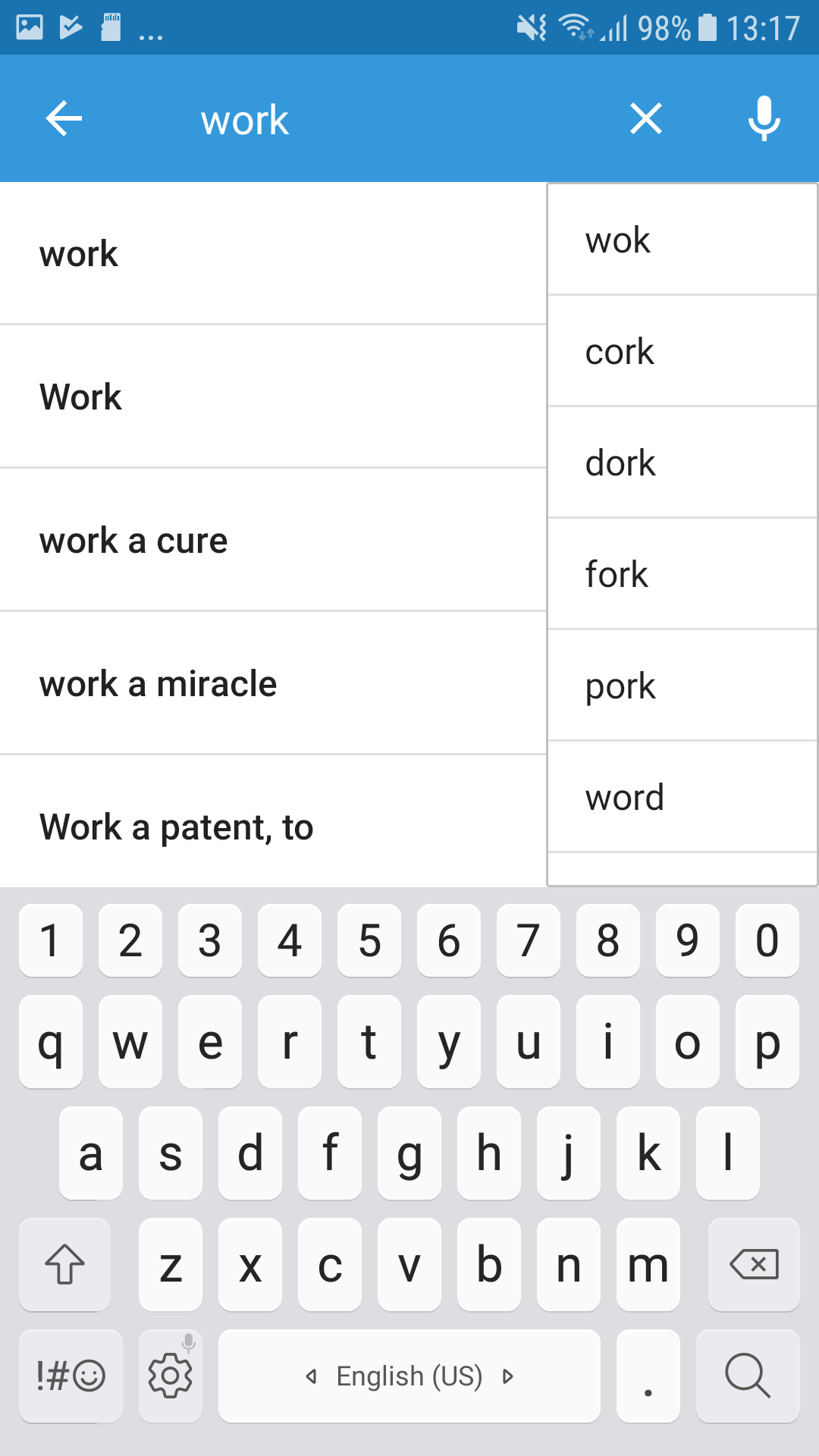The image size is (819, 1456).
Task: Open the 'work a cure' entry
Action: 273,541
